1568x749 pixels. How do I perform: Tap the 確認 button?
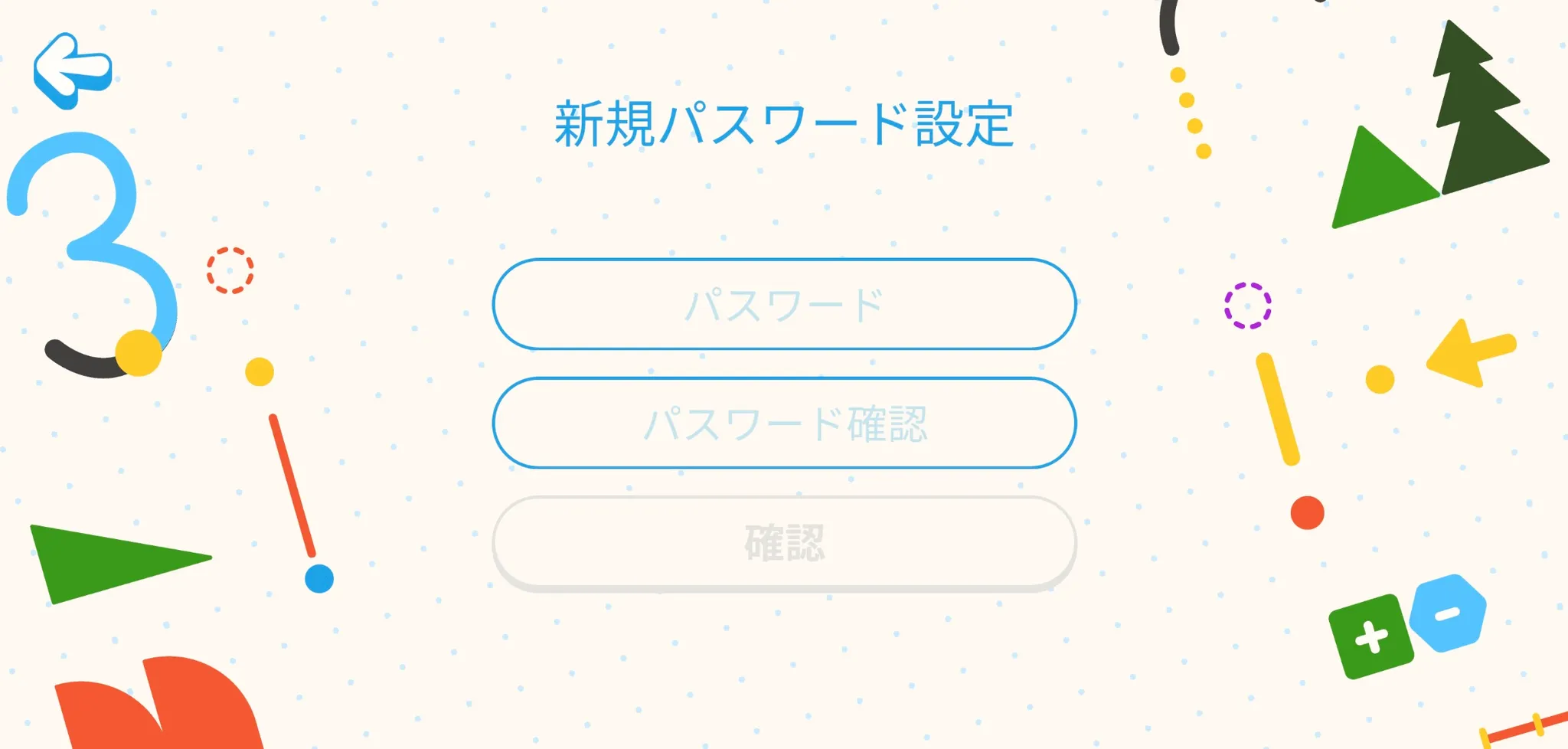pos(784,542)
